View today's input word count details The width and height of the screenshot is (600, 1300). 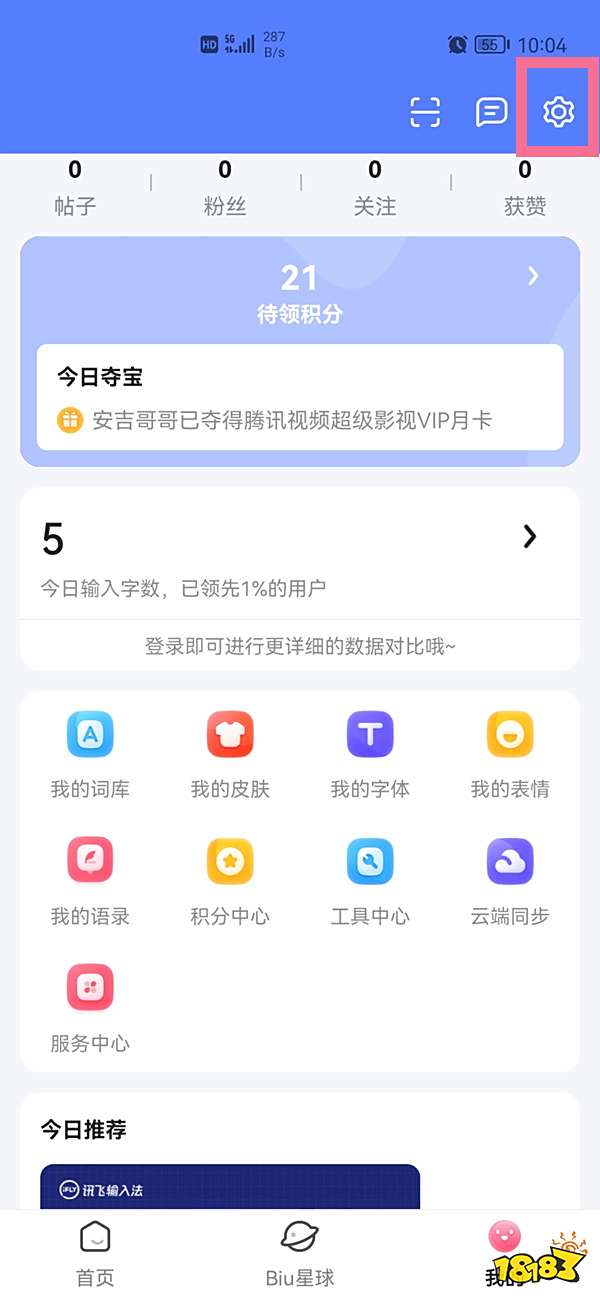pyautogui.click(x=529, y=537)
